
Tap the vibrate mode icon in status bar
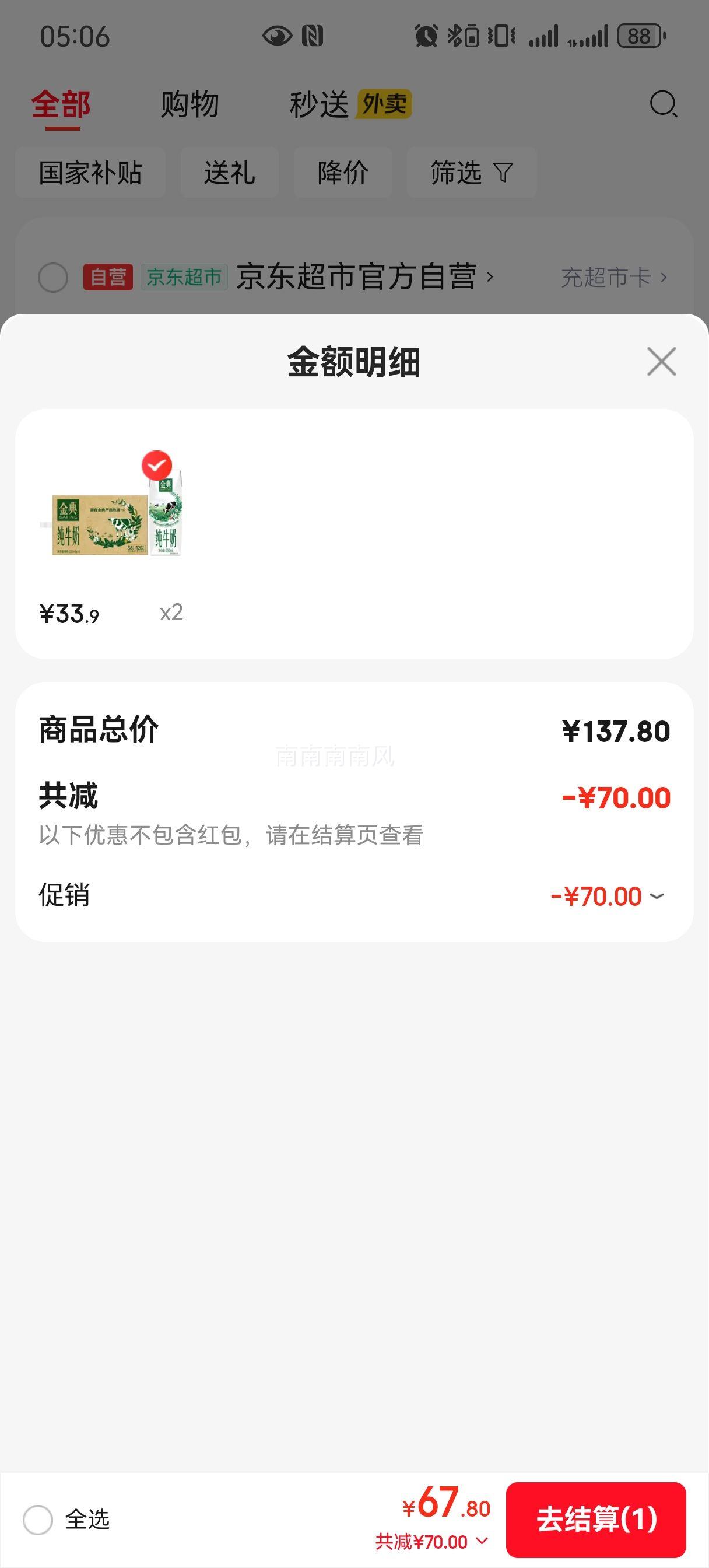498,37
